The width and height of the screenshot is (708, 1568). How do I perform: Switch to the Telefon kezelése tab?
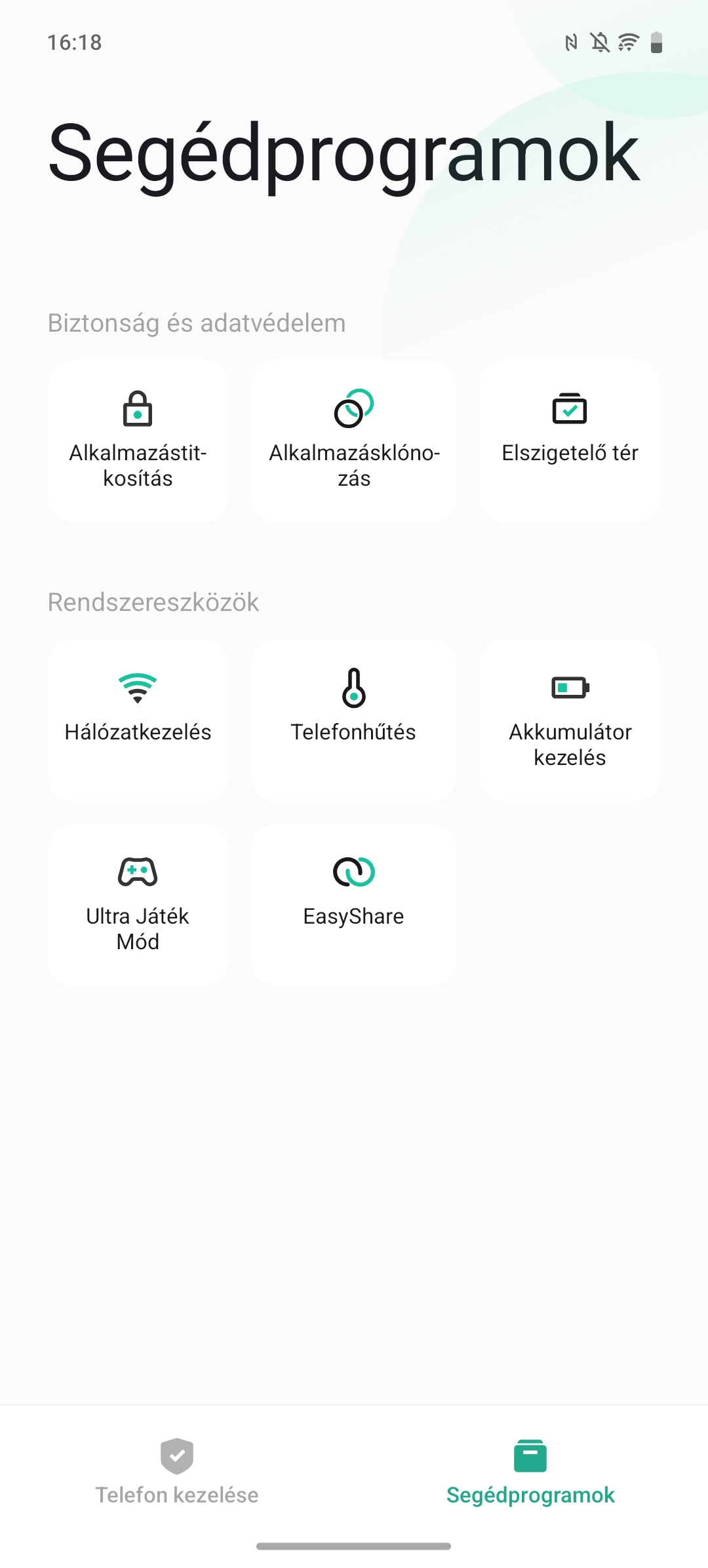(x=177, y=1472)
